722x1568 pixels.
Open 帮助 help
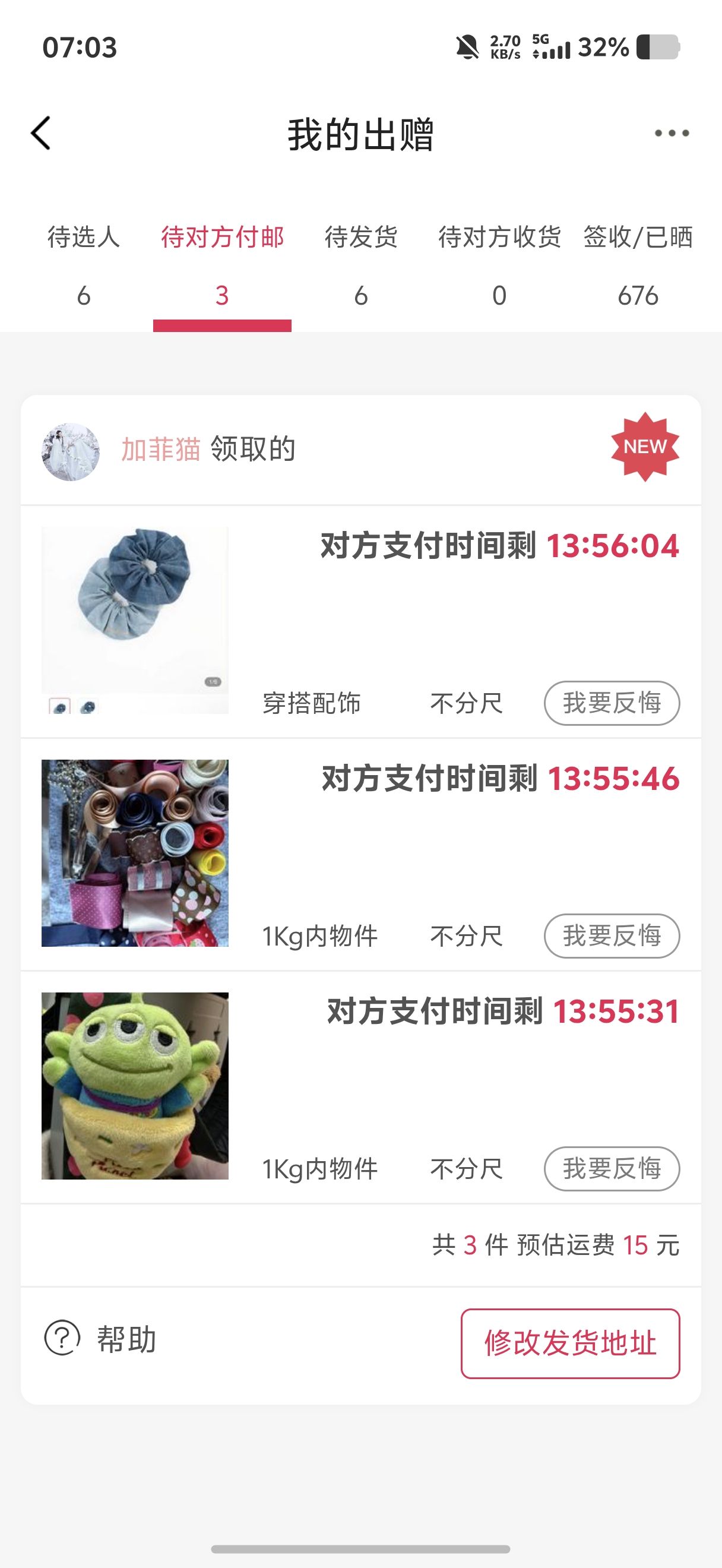point(101,1339)
